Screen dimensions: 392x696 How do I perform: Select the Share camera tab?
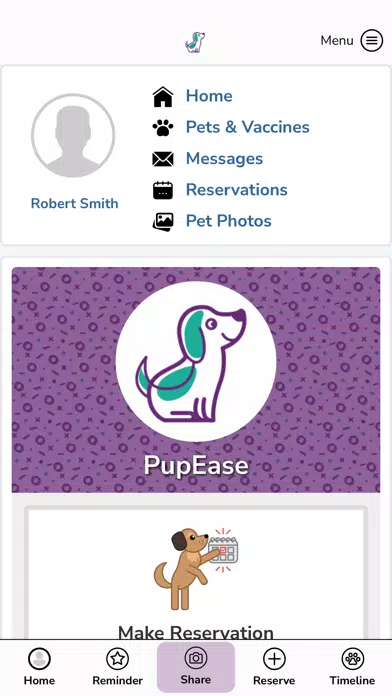coord(196,667)
